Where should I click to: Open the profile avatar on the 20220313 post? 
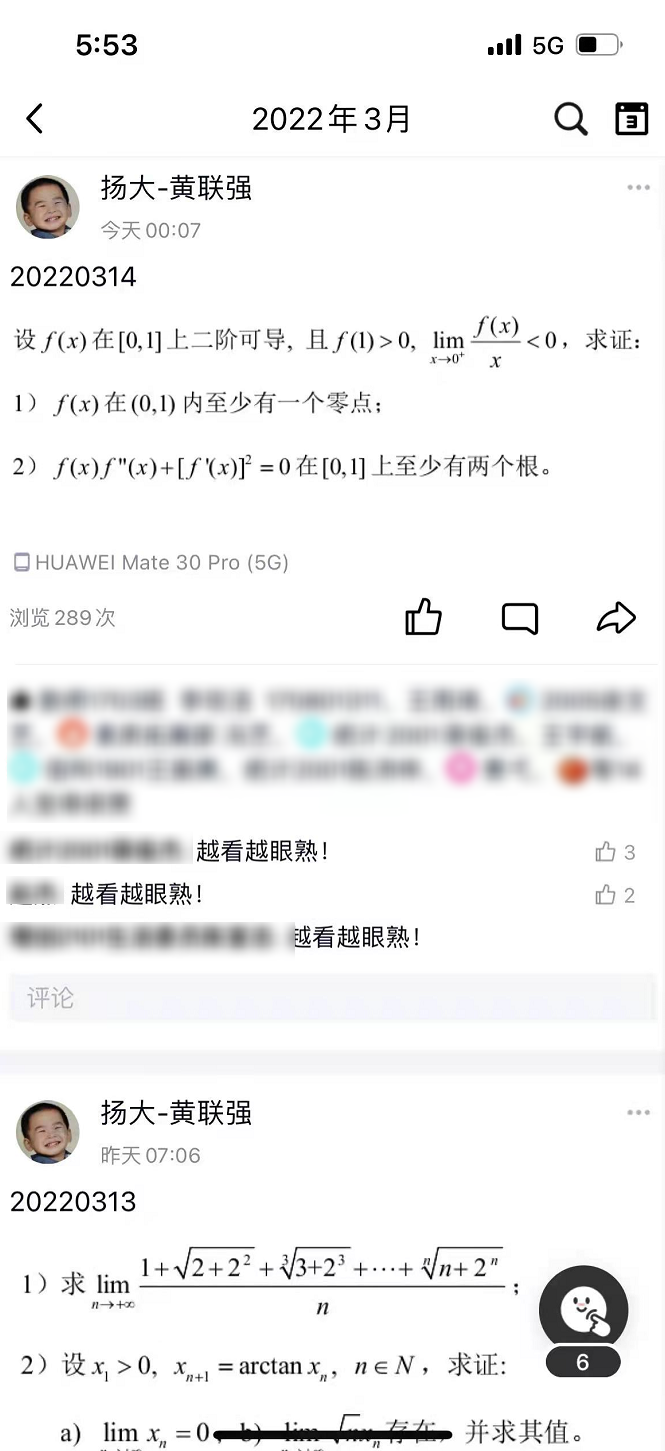(48, 1132)
